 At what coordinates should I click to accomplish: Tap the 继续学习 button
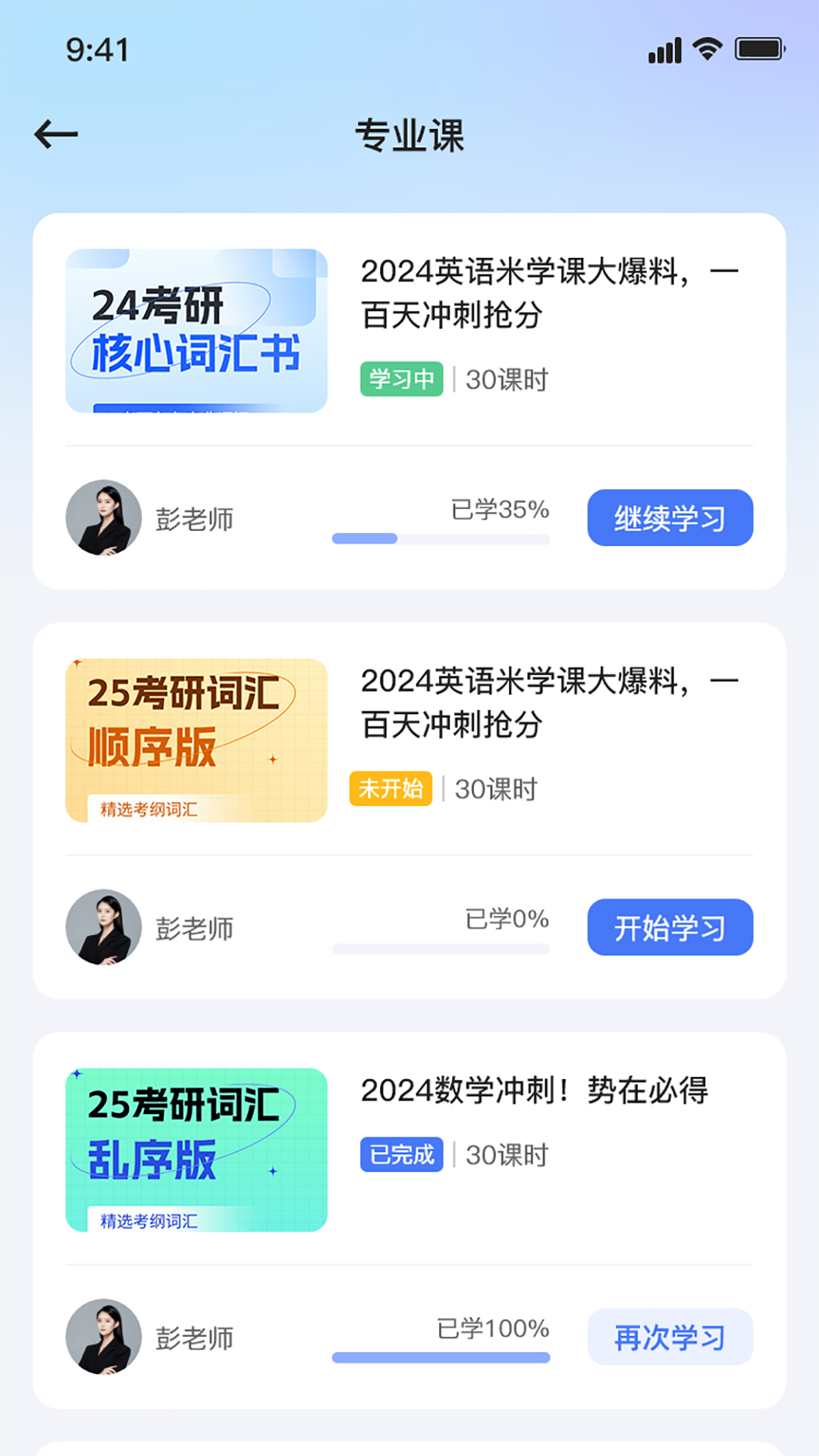tap(670, 518)
